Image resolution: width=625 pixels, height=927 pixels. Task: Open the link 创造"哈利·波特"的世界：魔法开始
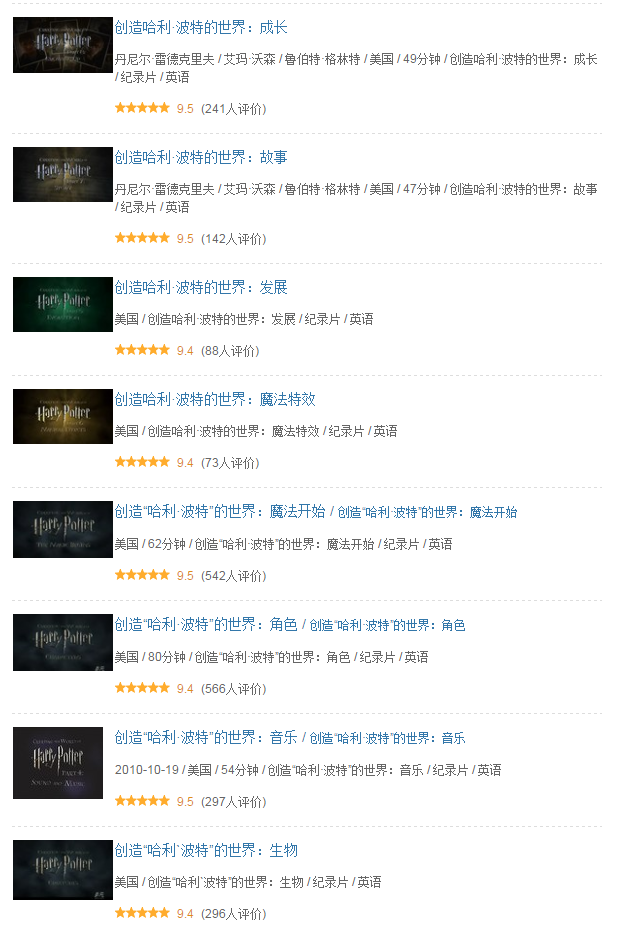[x=220, y=512]
